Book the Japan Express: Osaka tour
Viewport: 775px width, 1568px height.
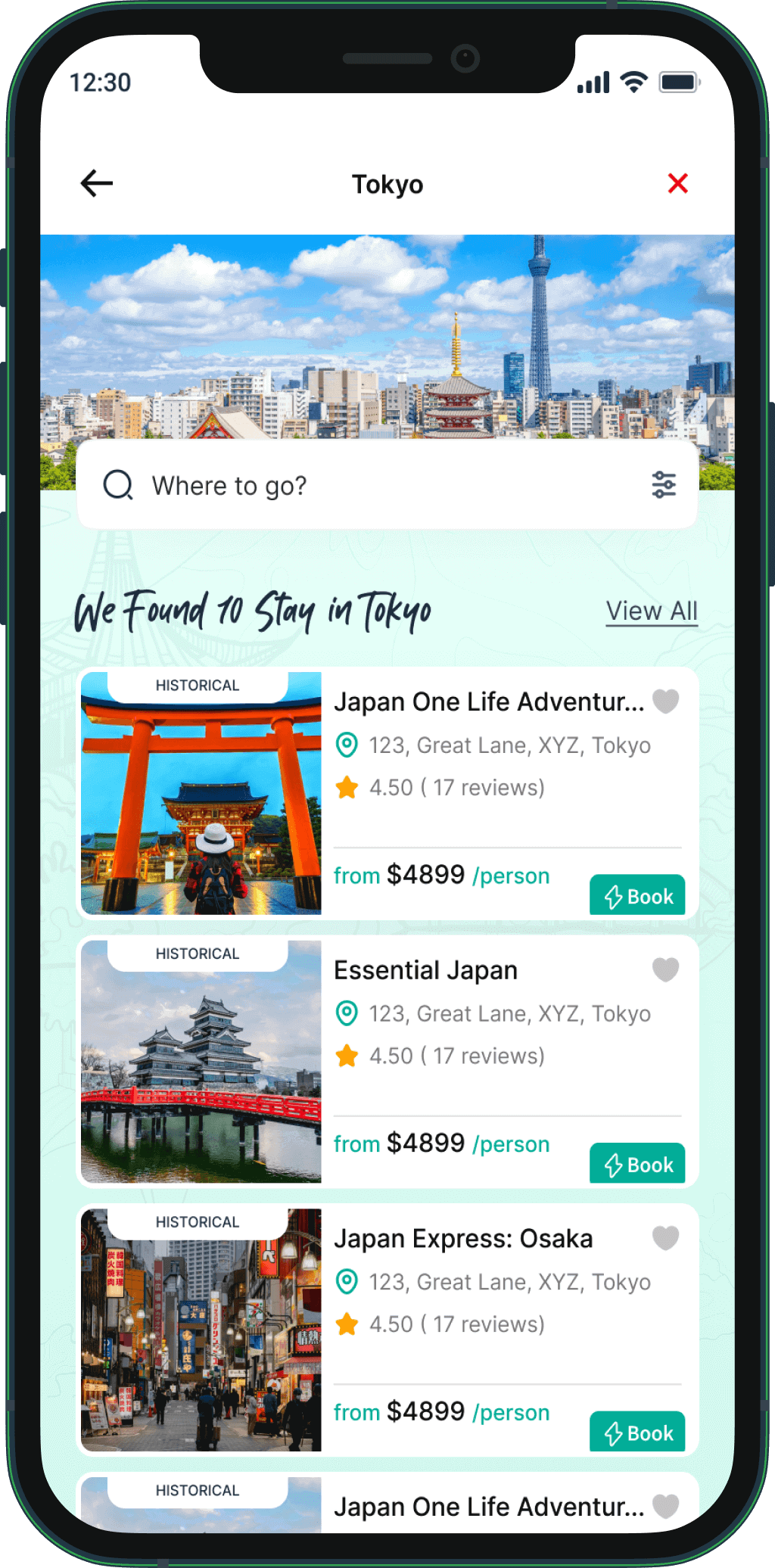(x=637, y=1432)
